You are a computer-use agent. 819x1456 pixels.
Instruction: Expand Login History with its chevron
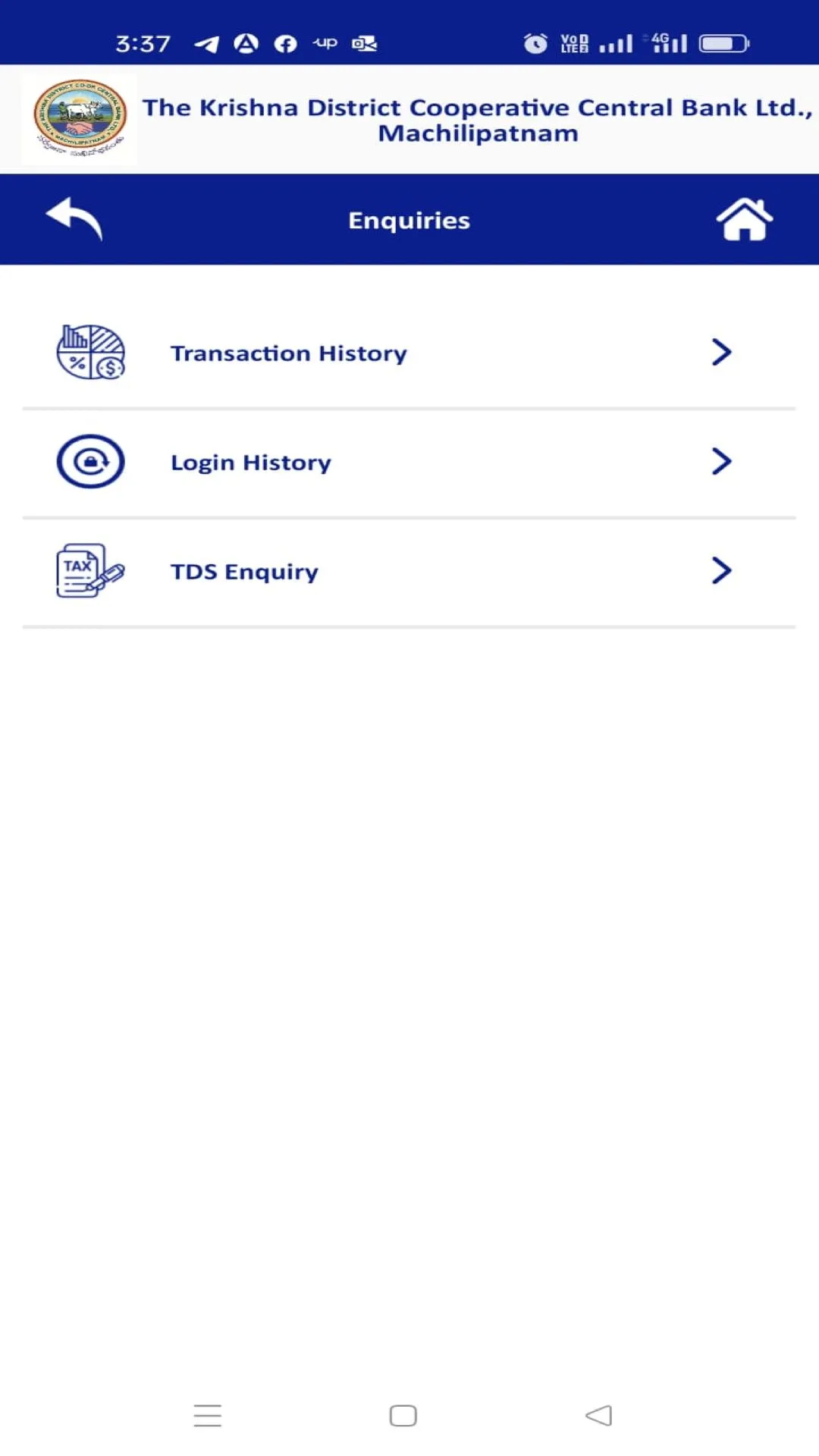[720, 461]
